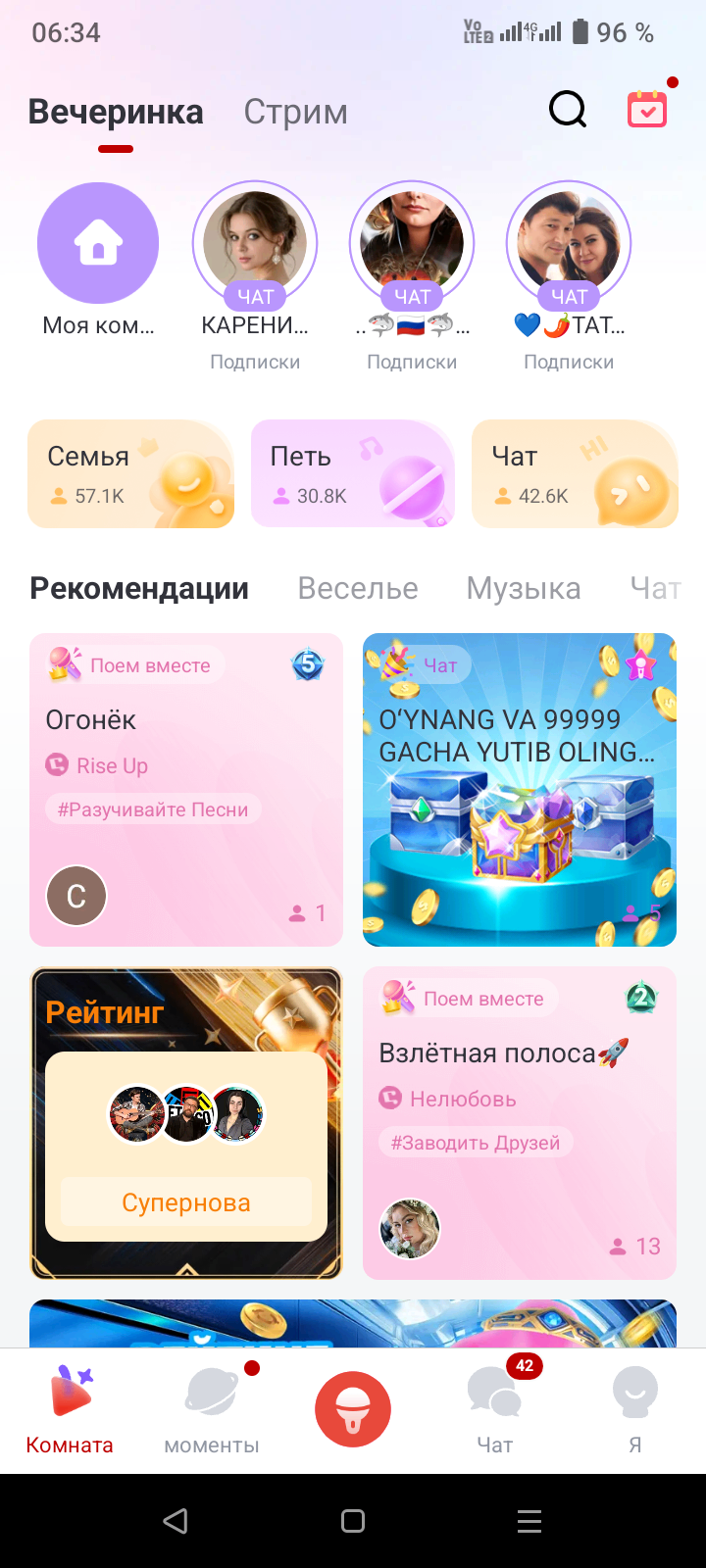This screenshot has width=706, height=1568.
Task: Select the Музыка tab
Action: pos(524,588)
